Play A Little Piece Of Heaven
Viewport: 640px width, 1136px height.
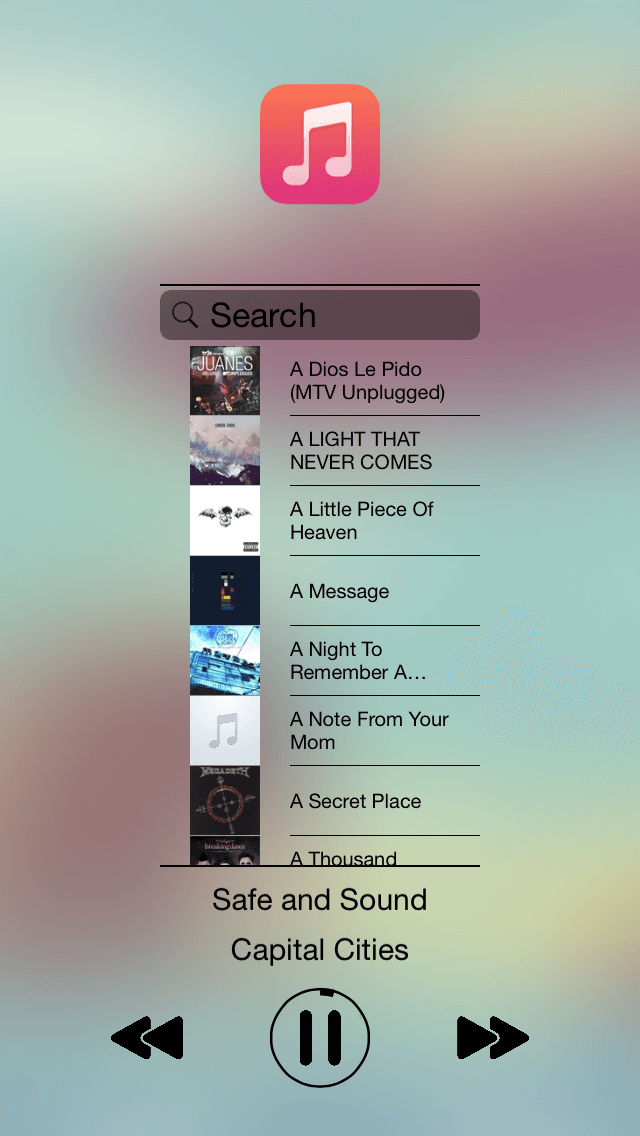click(360, 521)
